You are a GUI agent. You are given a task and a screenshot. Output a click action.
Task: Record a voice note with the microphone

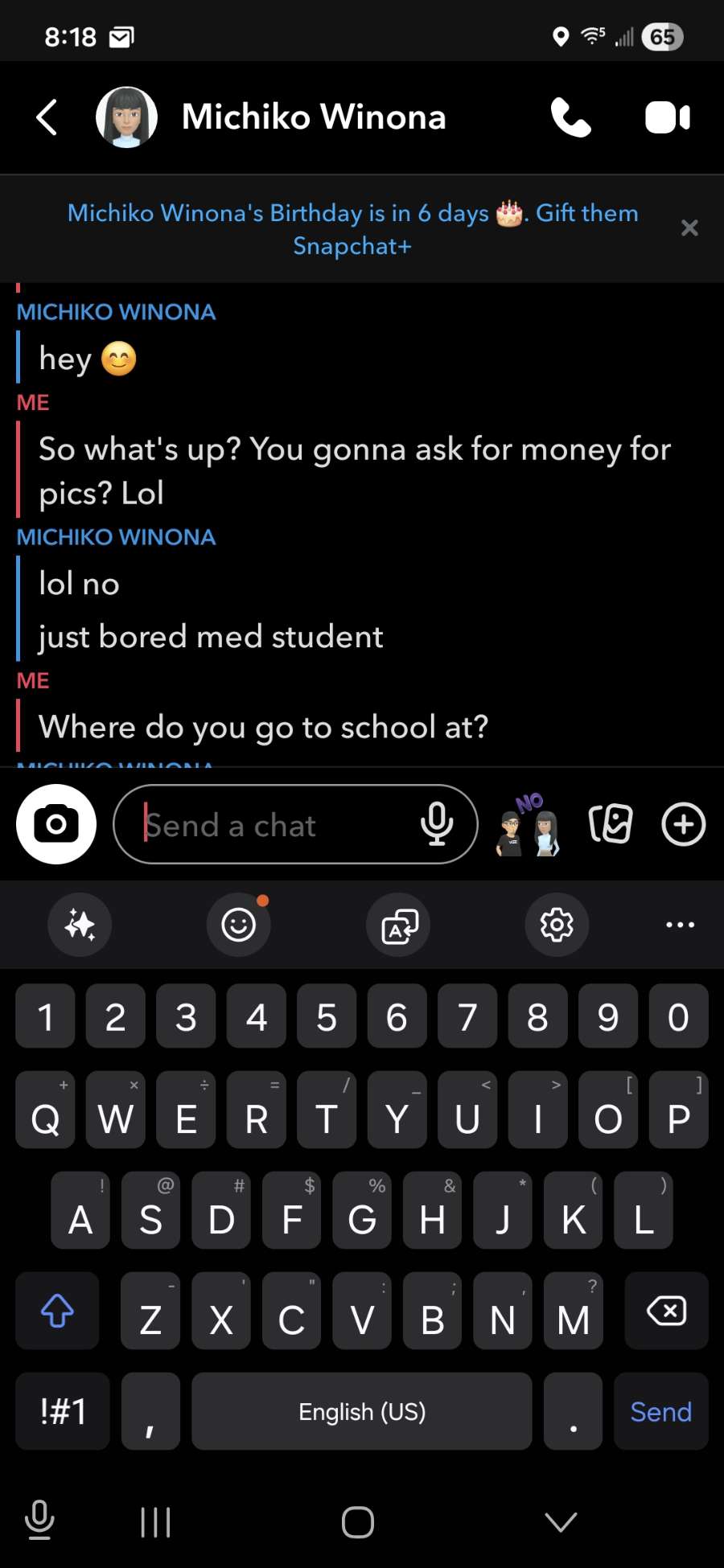pyautogui.click(x=437, y=824)
